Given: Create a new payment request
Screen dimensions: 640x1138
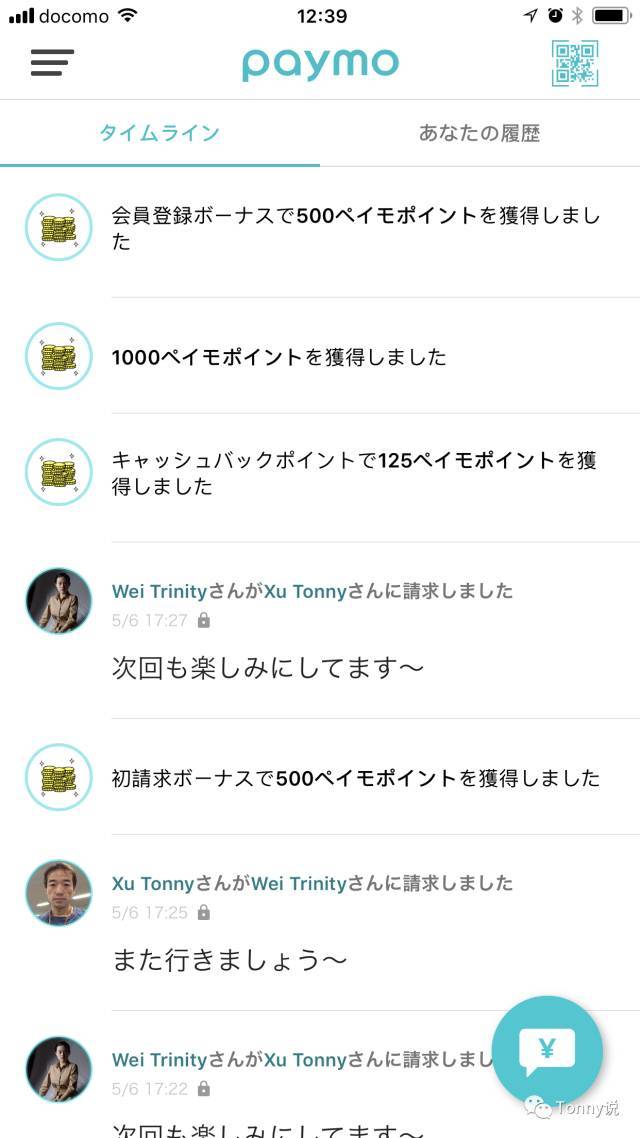Looking at the screenshot, I should tap(547, 1050).
